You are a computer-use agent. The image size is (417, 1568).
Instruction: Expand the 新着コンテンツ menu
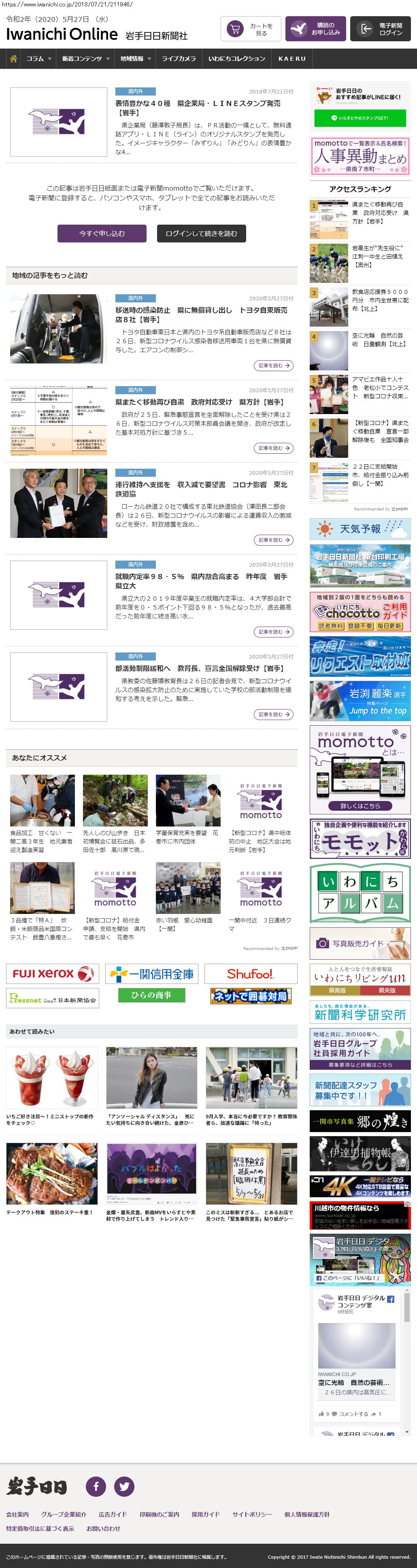85,58
